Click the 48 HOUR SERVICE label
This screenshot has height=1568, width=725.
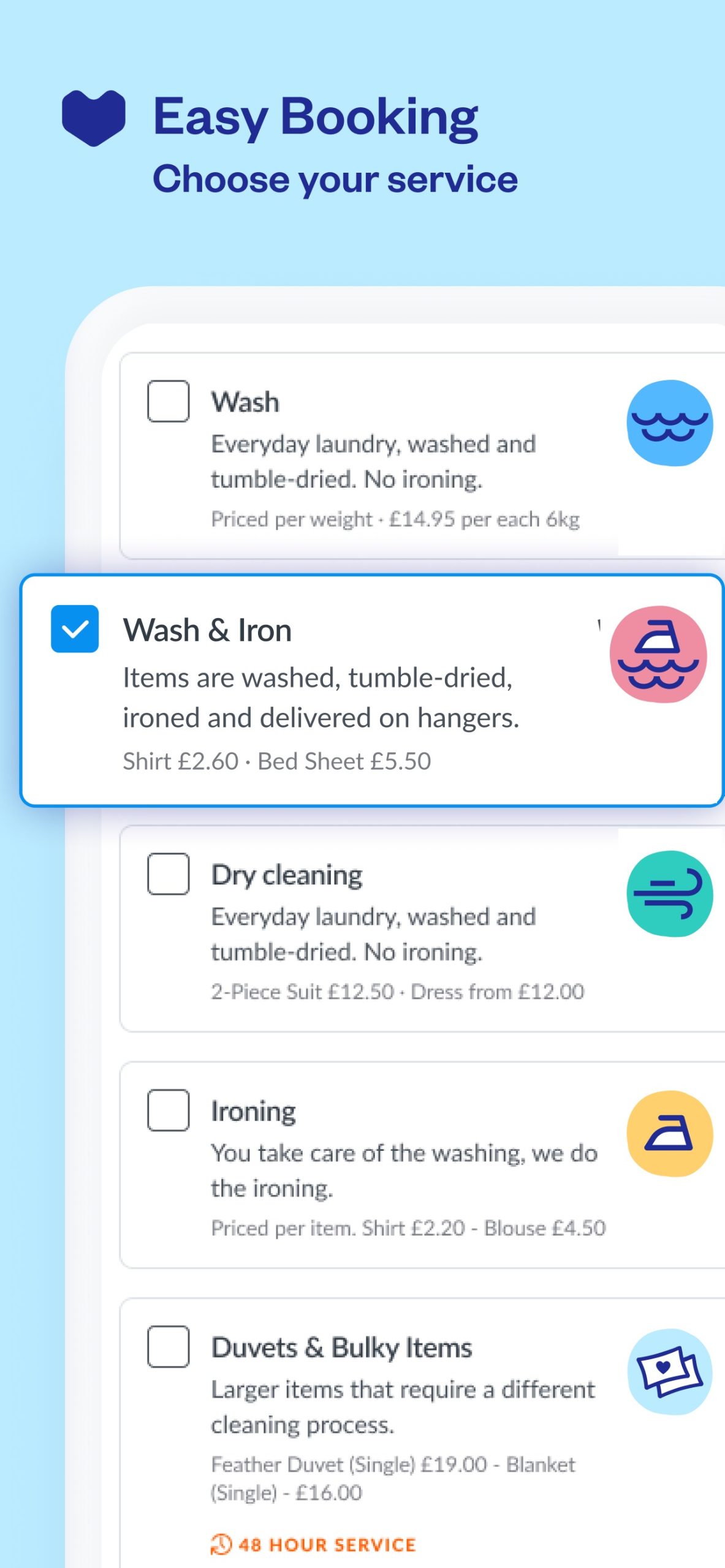coord(327,1544)
